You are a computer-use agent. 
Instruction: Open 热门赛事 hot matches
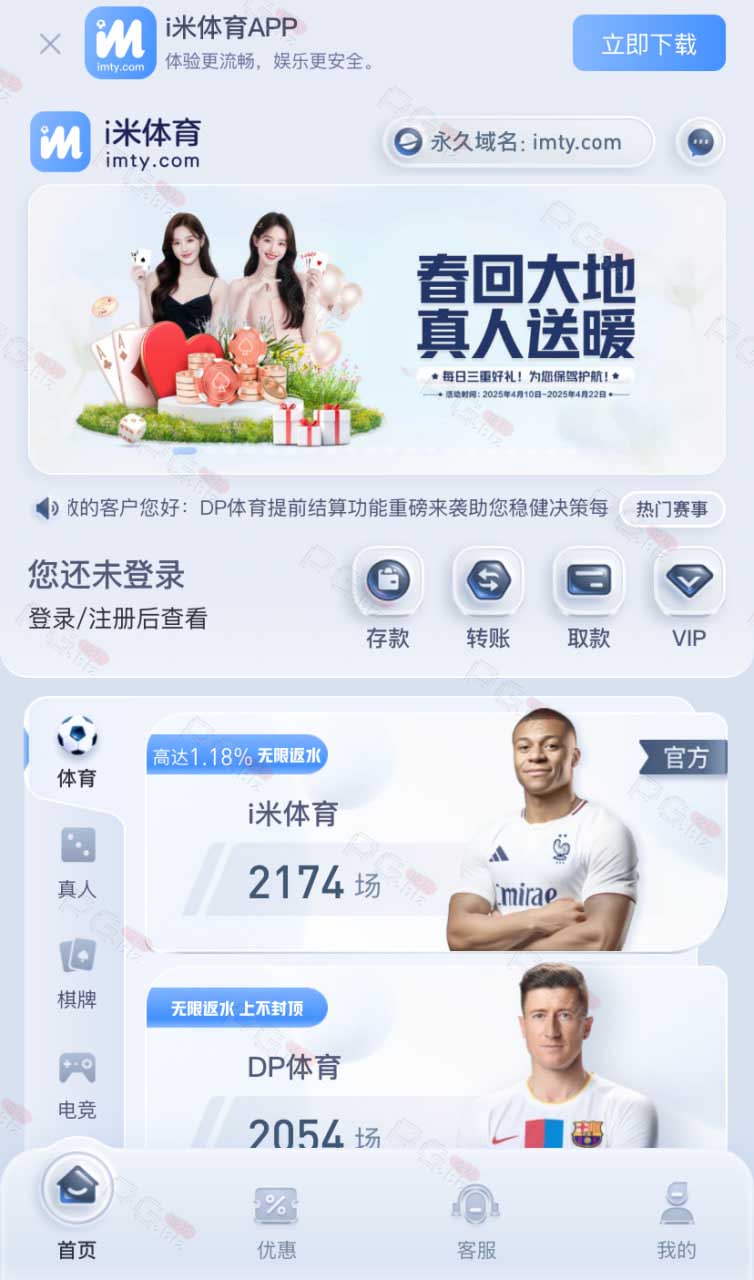point(672,509)
